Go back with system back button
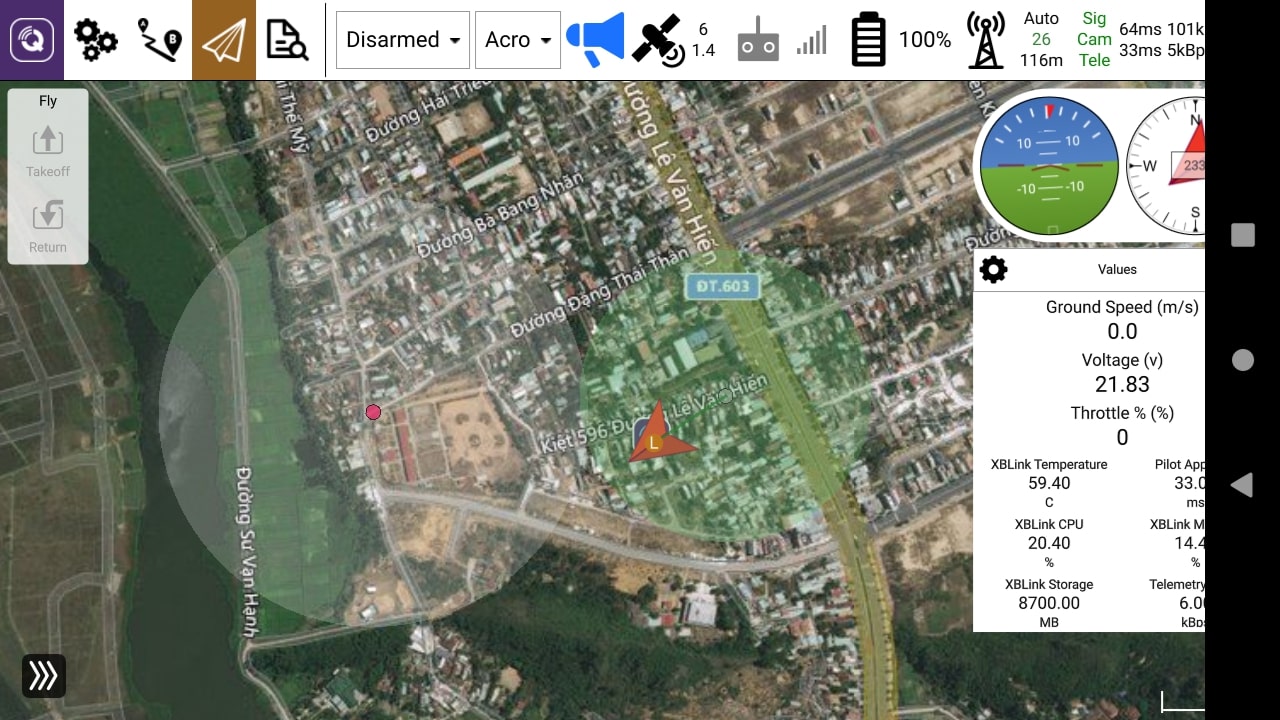 (1242, 485)
